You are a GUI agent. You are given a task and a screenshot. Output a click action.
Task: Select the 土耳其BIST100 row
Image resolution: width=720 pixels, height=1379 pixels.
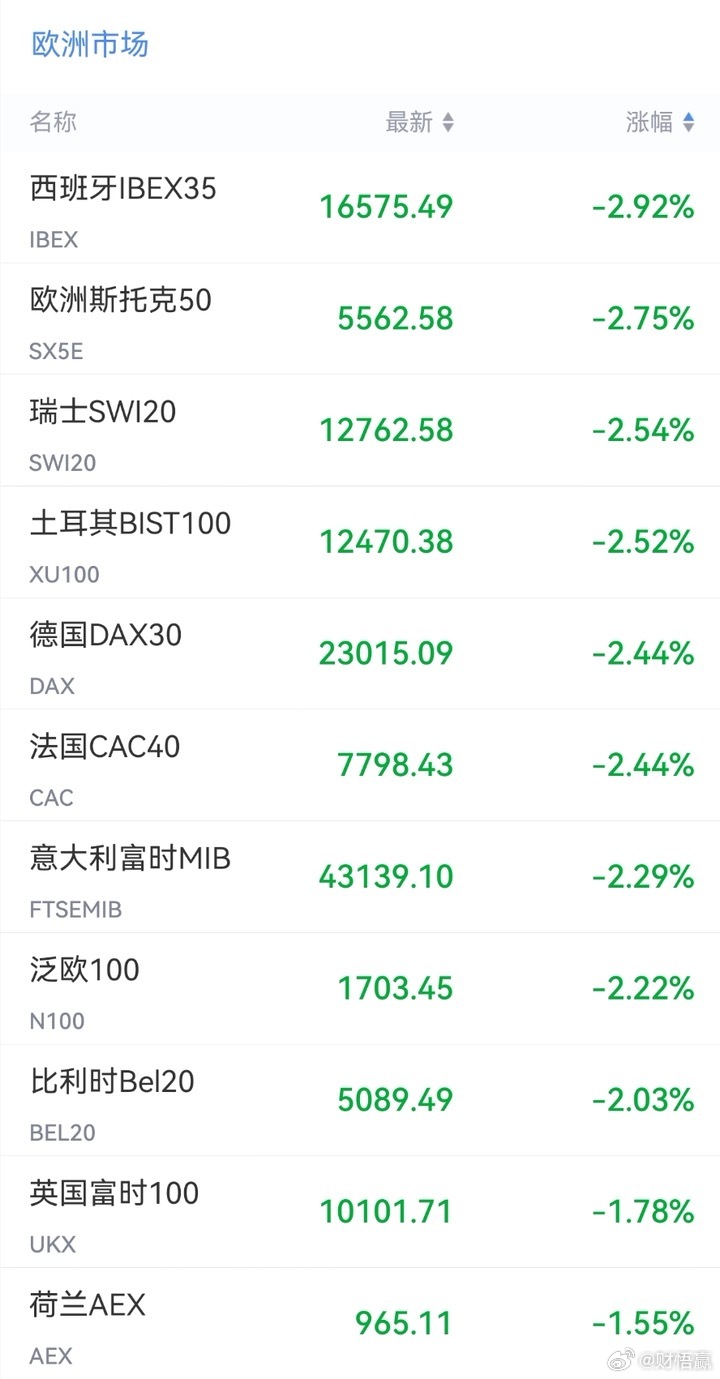click(360, 542)
